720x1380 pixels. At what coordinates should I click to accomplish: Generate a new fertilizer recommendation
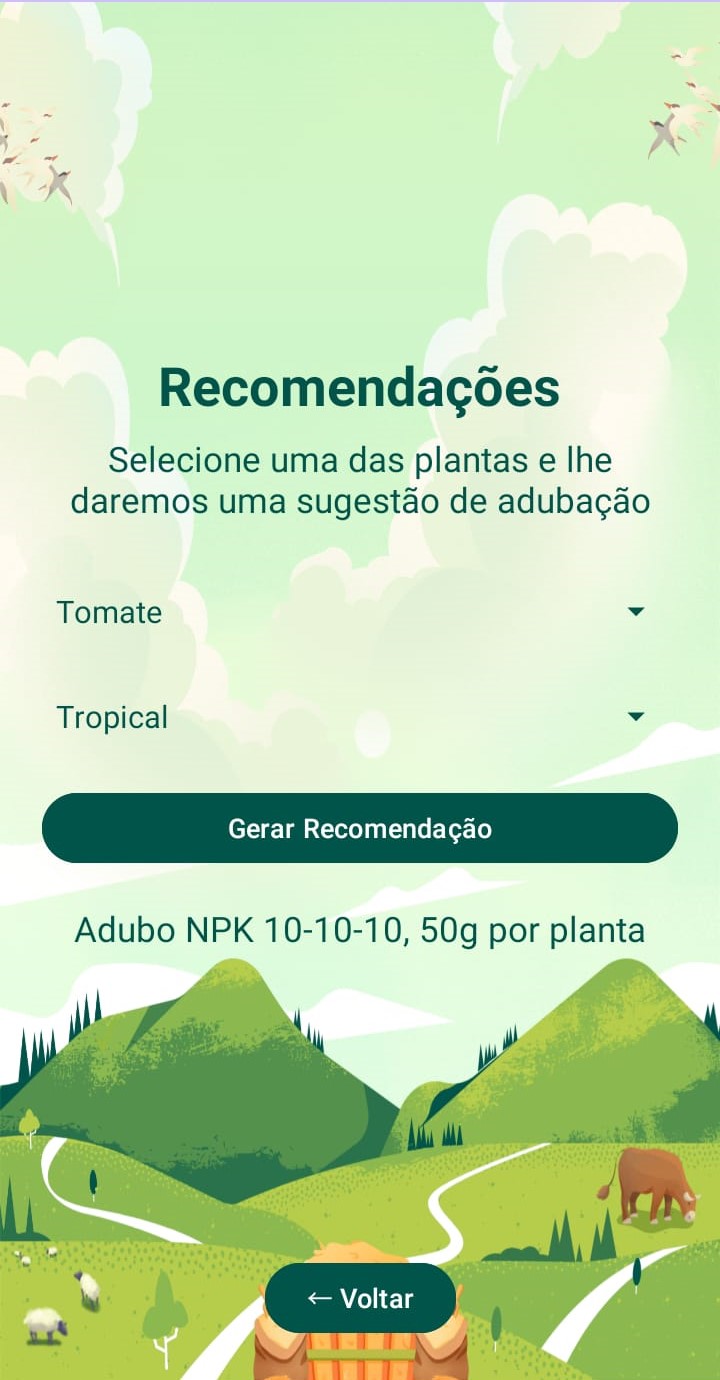click(360, 827)
